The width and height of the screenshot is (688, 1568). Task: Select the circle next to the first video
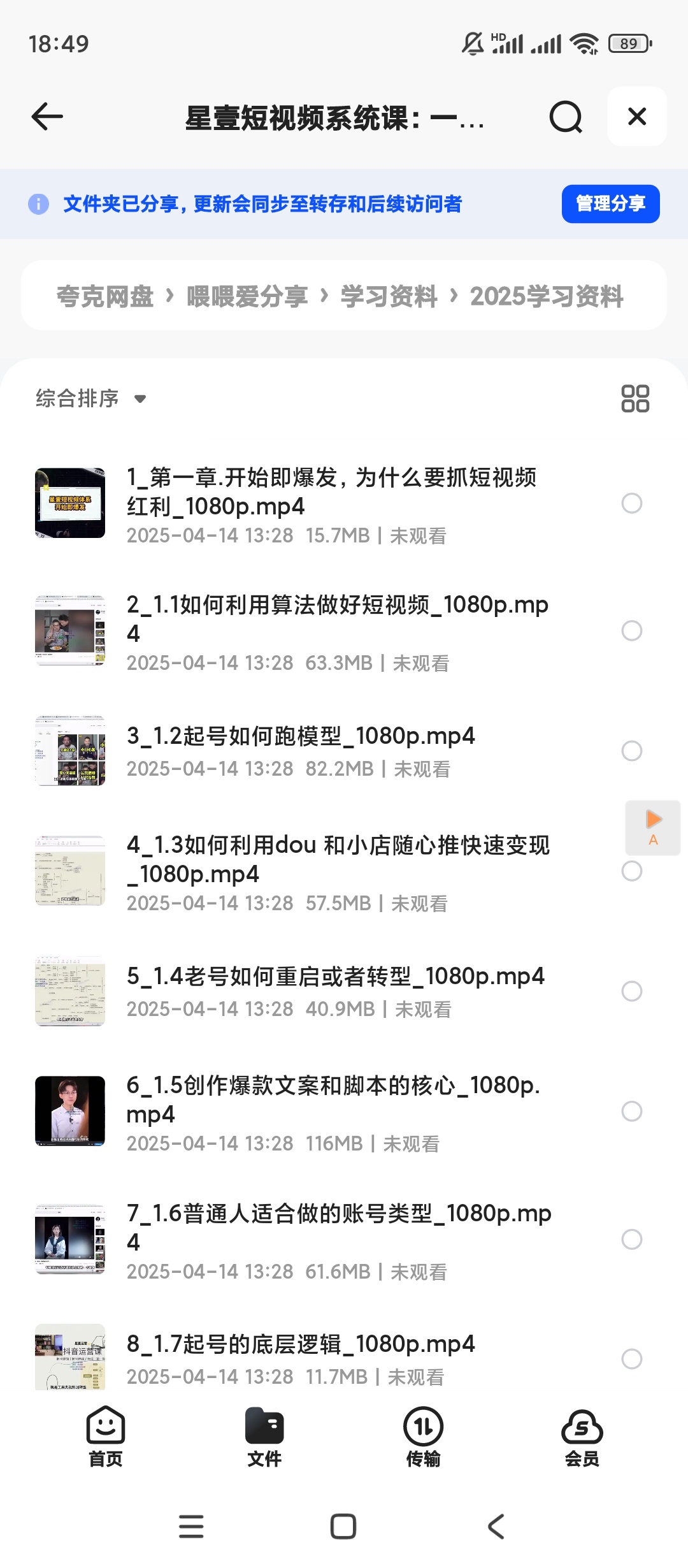(x=631, y=504)
